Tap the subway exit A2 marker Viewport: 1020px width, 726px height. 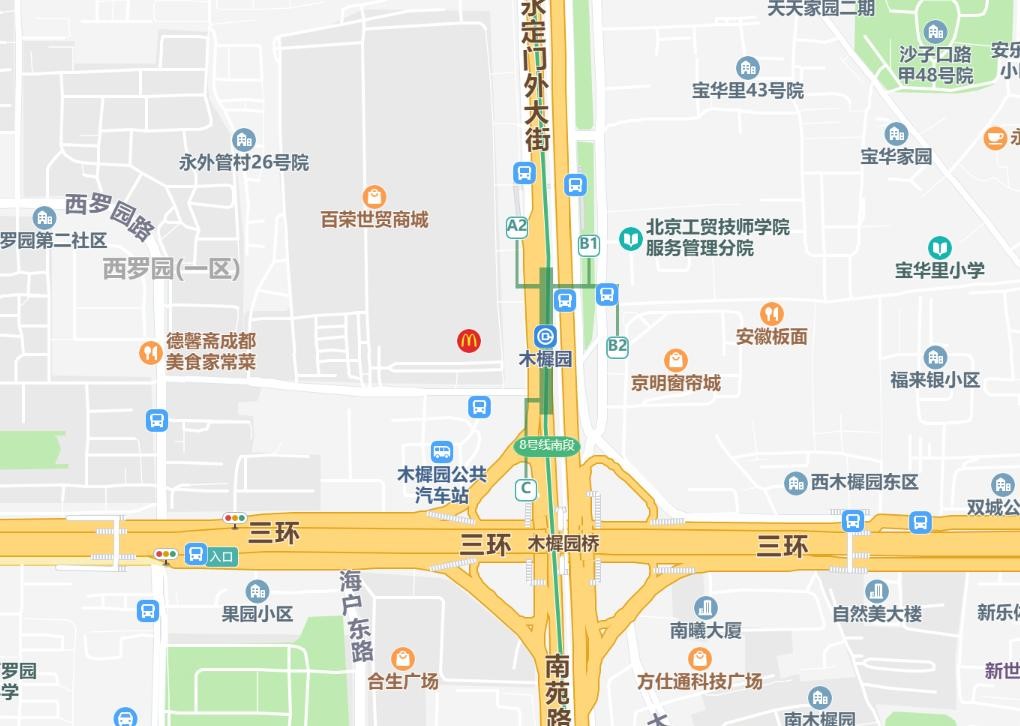(517, 226)
